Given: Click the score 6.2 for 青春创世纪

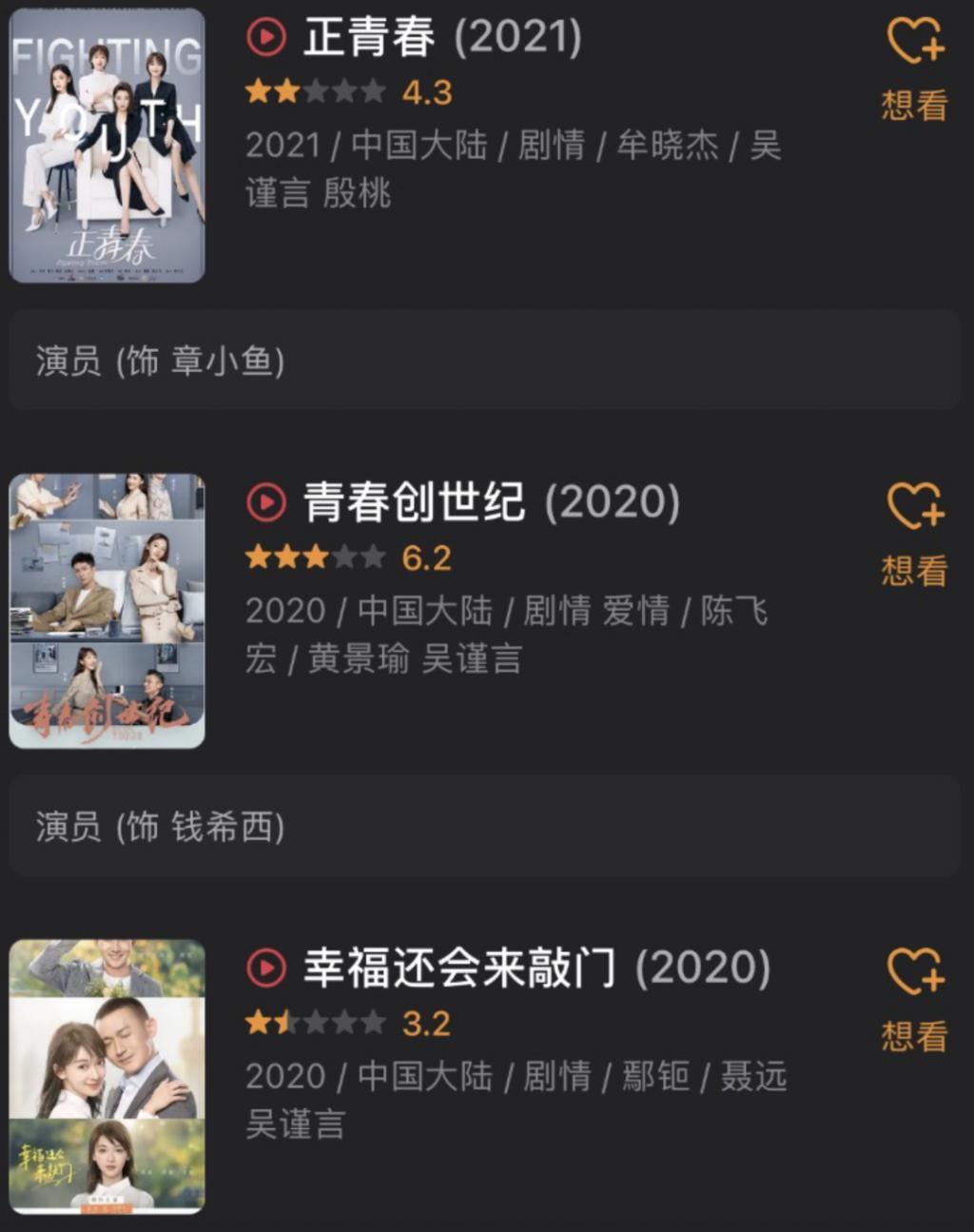Looking at the screenshot, I should pos(424,557).
